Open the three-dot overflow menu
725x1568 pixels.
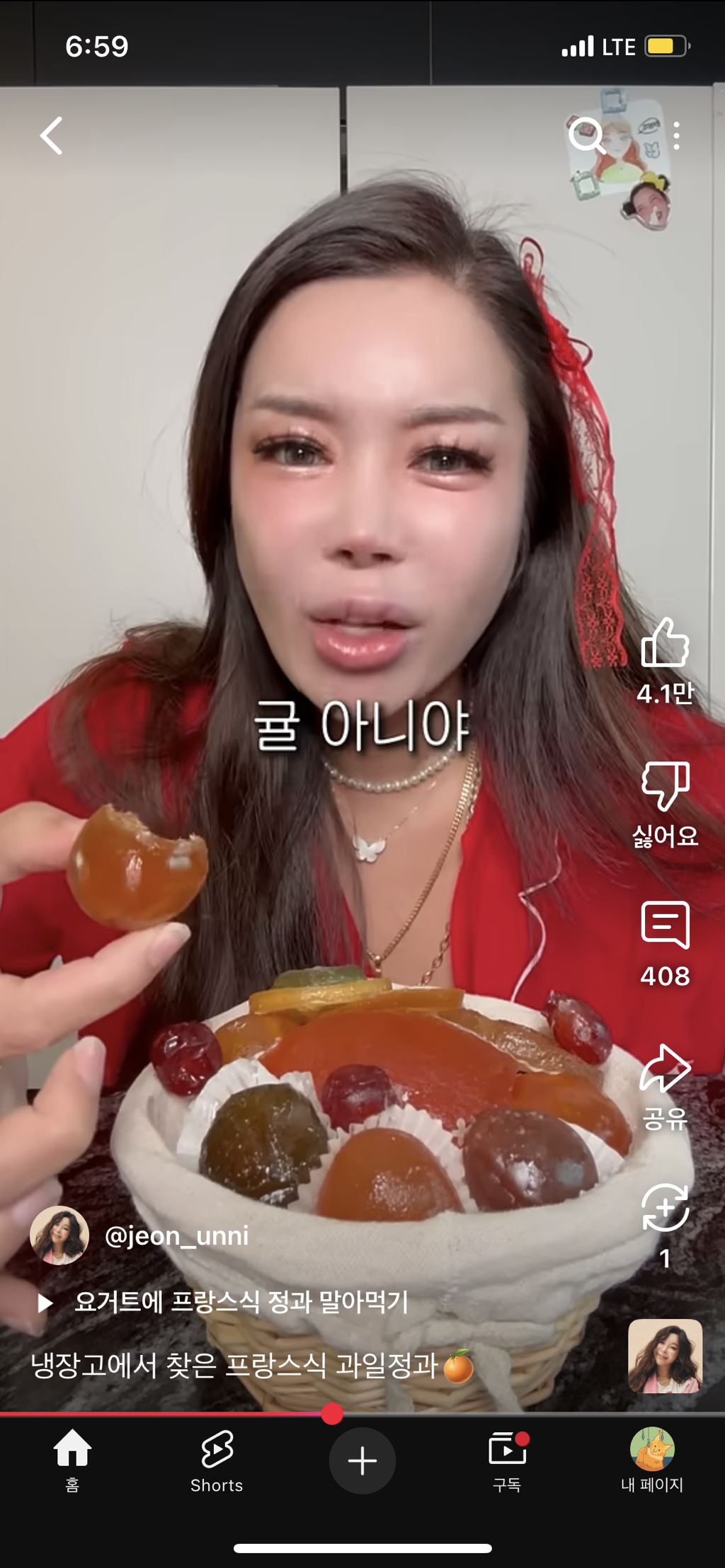pyautogui.click(x=677, y=136)
